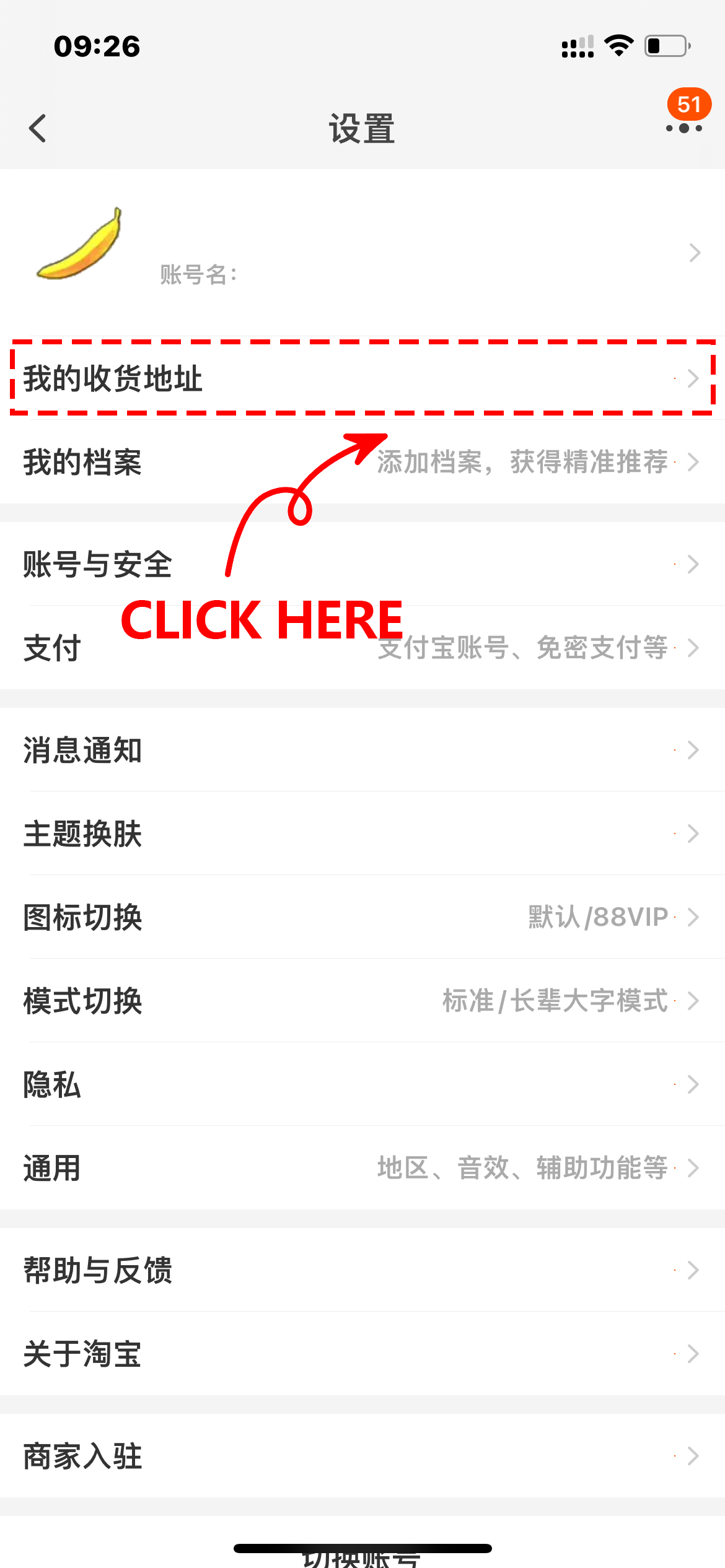Open the three-dot menu with 51 badge
This screenshot has width=725, height=1568.
pos(683,128)
